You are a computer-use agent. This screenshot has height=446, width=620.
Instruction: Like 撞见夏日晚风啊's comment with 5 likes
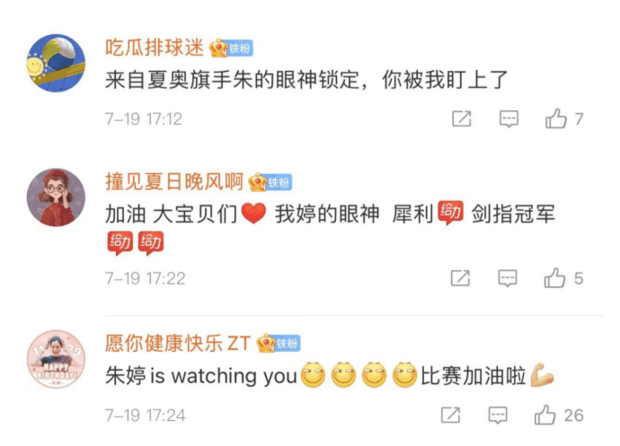tap(556, 278)
